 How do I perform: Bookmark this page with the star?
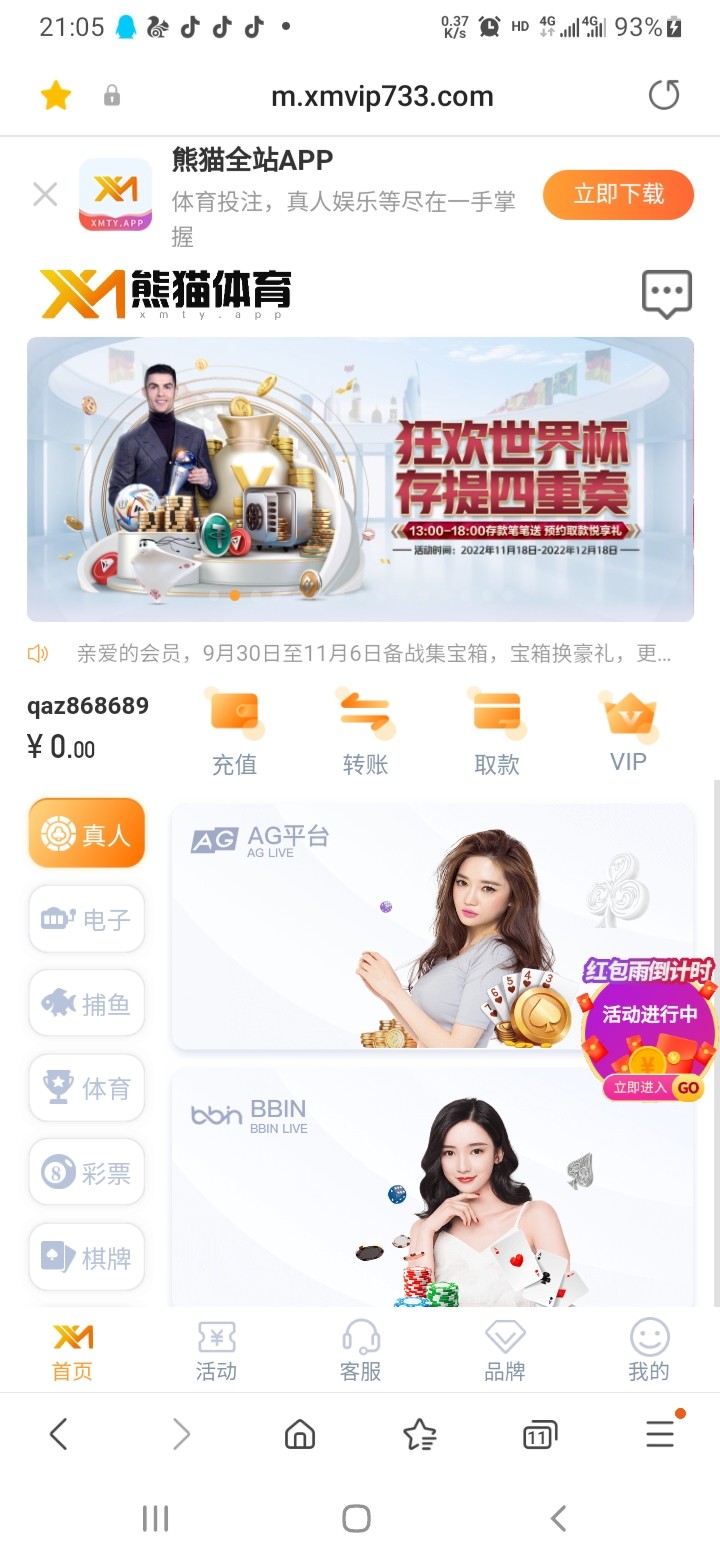[x=56, y=96]
